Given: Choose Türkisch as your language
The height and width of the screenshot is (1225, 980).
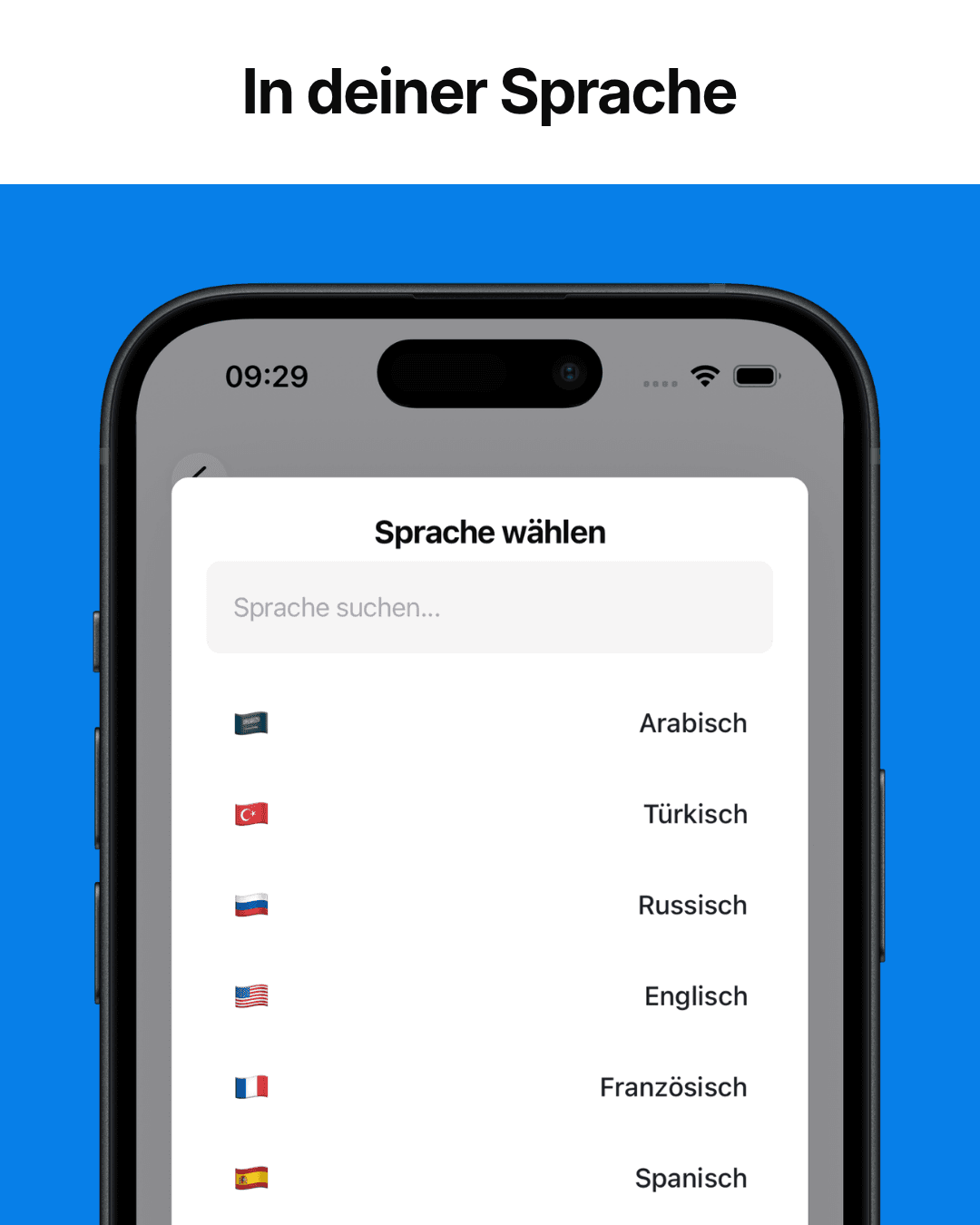Looking at the screenshot, I should tap(695, 814).
